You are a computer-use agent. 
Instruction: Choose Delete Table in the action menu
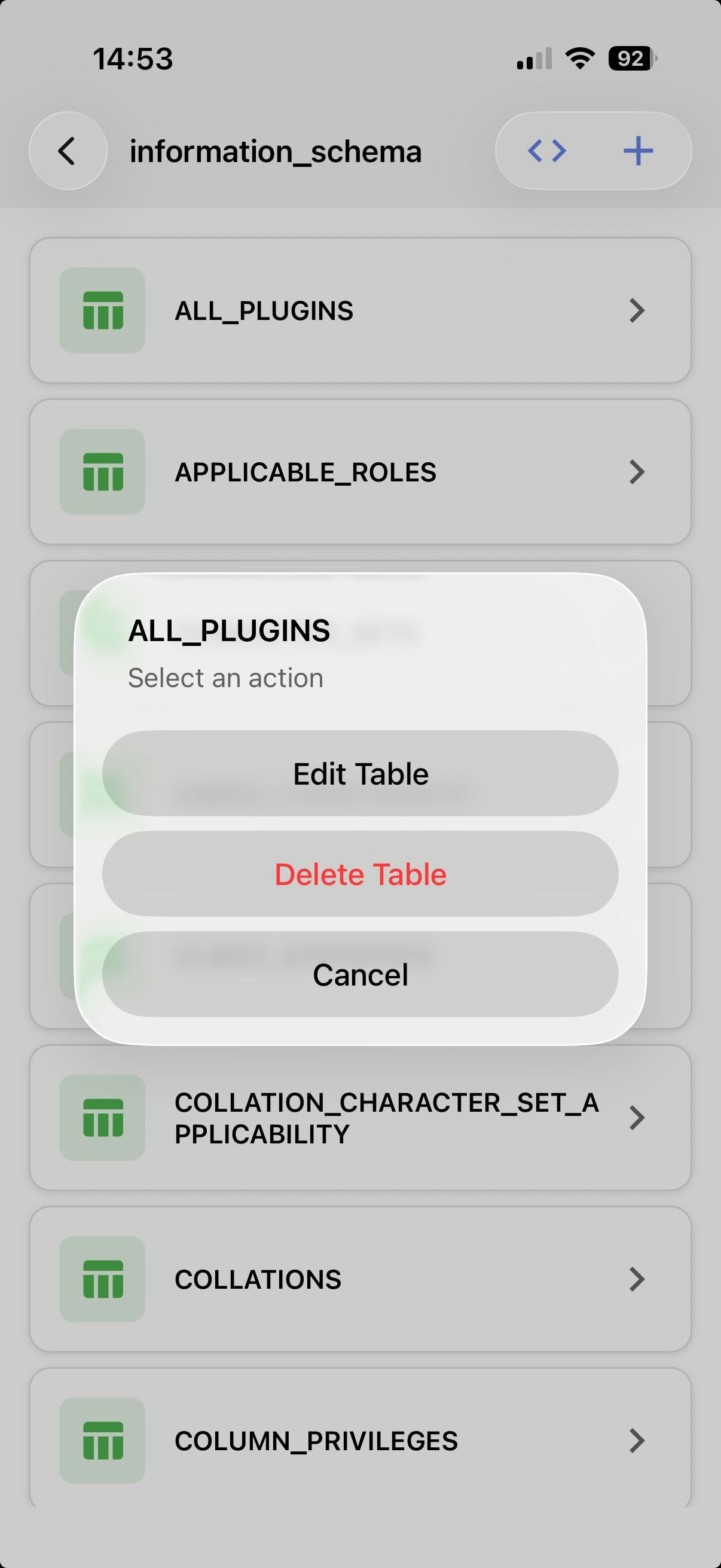click(360, 874)
